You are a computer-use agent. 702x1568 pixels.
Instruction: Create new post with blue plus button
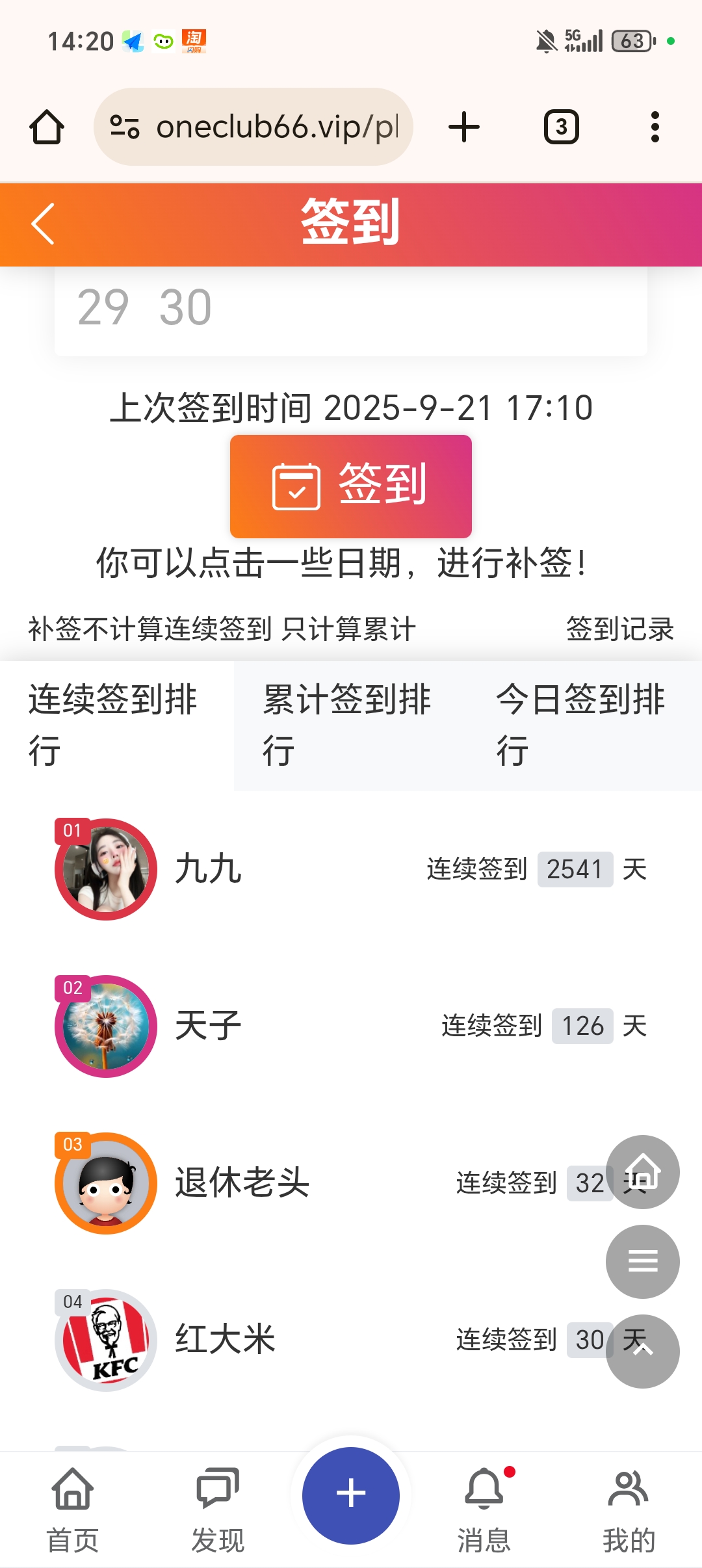[351, 1494]
